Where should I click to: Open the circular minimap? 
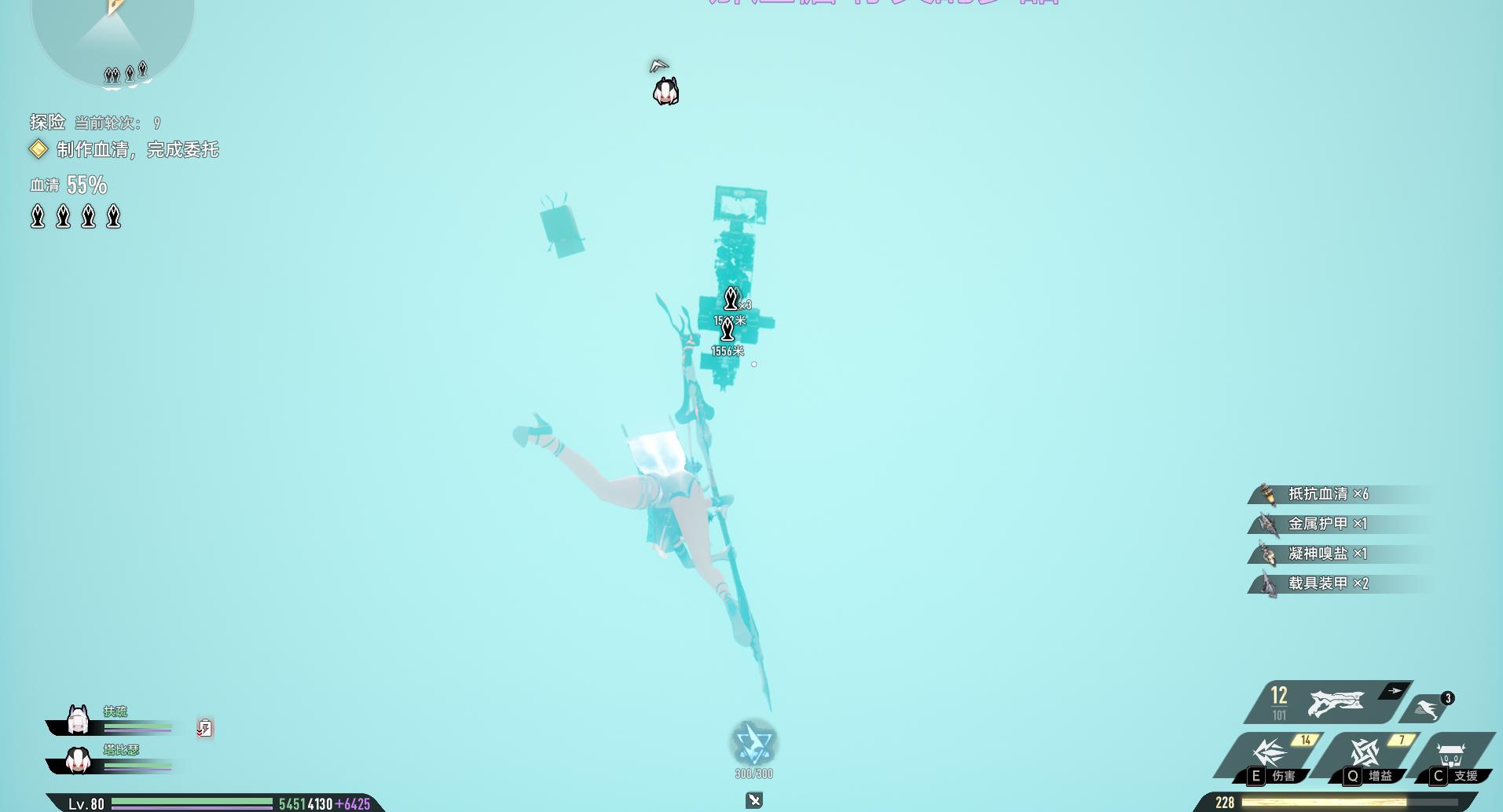tap(112, 35)
